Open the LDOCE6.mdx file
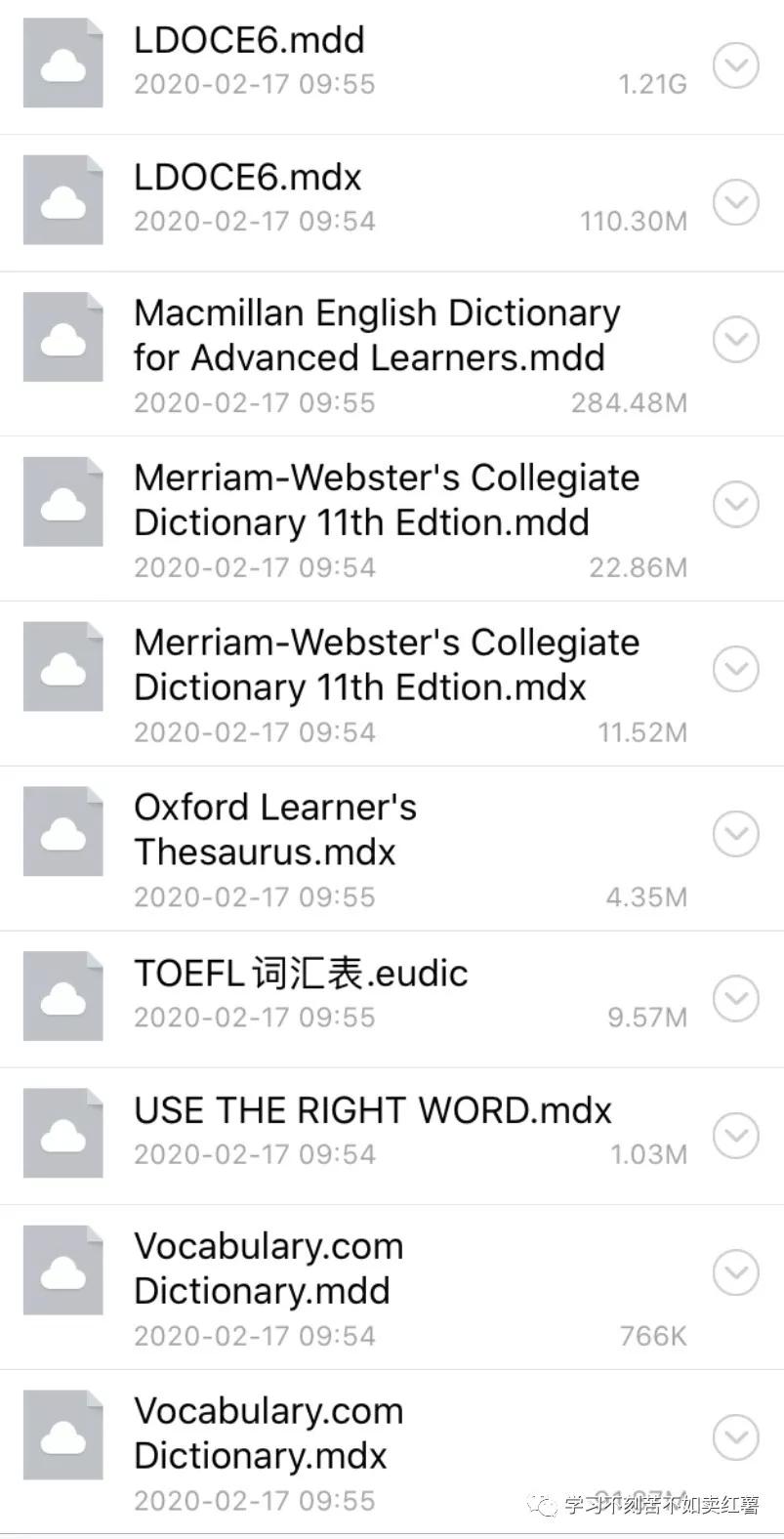The width and height of the screenshot is (784, 1539). [248, 178]
